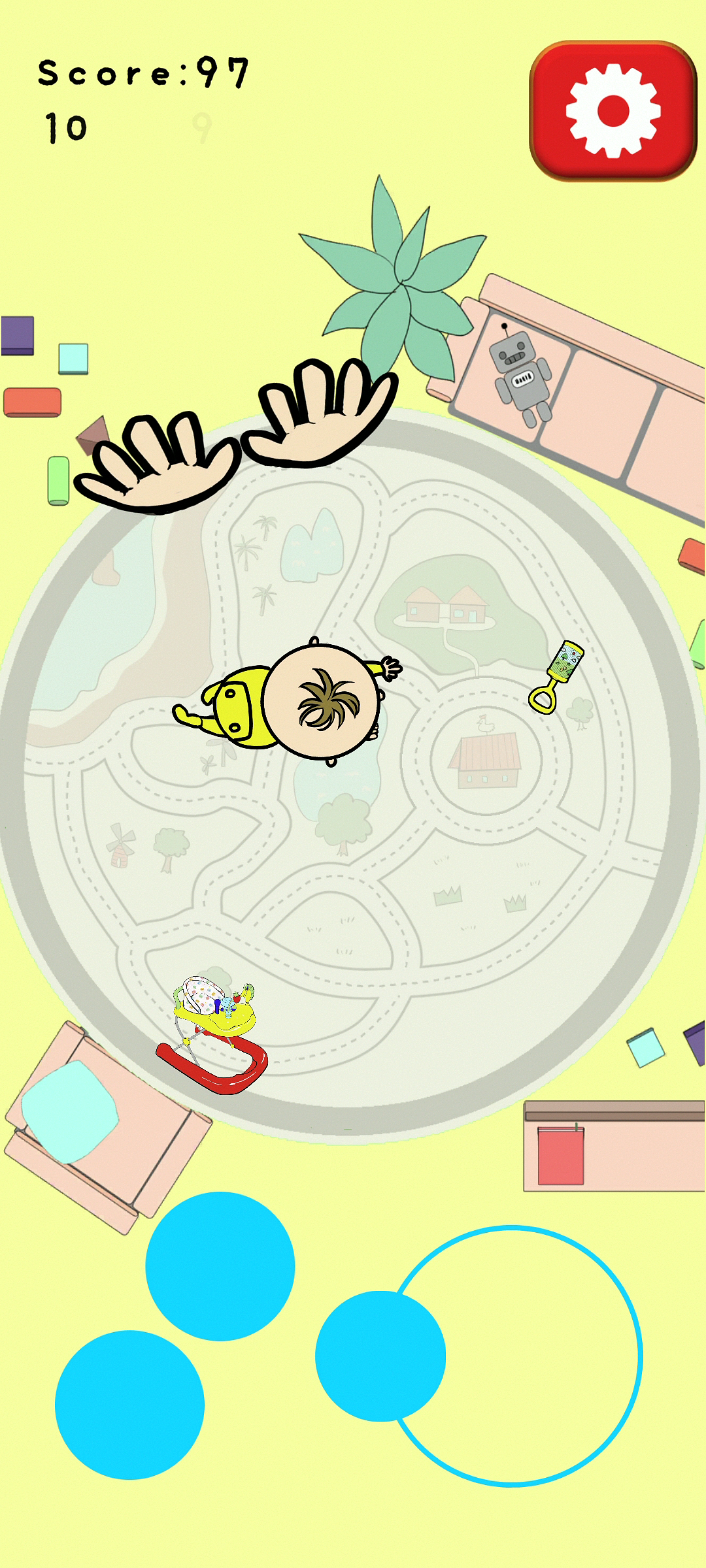
Task: Tap the blue joystick thumb knob
Action: [380, 1356]
